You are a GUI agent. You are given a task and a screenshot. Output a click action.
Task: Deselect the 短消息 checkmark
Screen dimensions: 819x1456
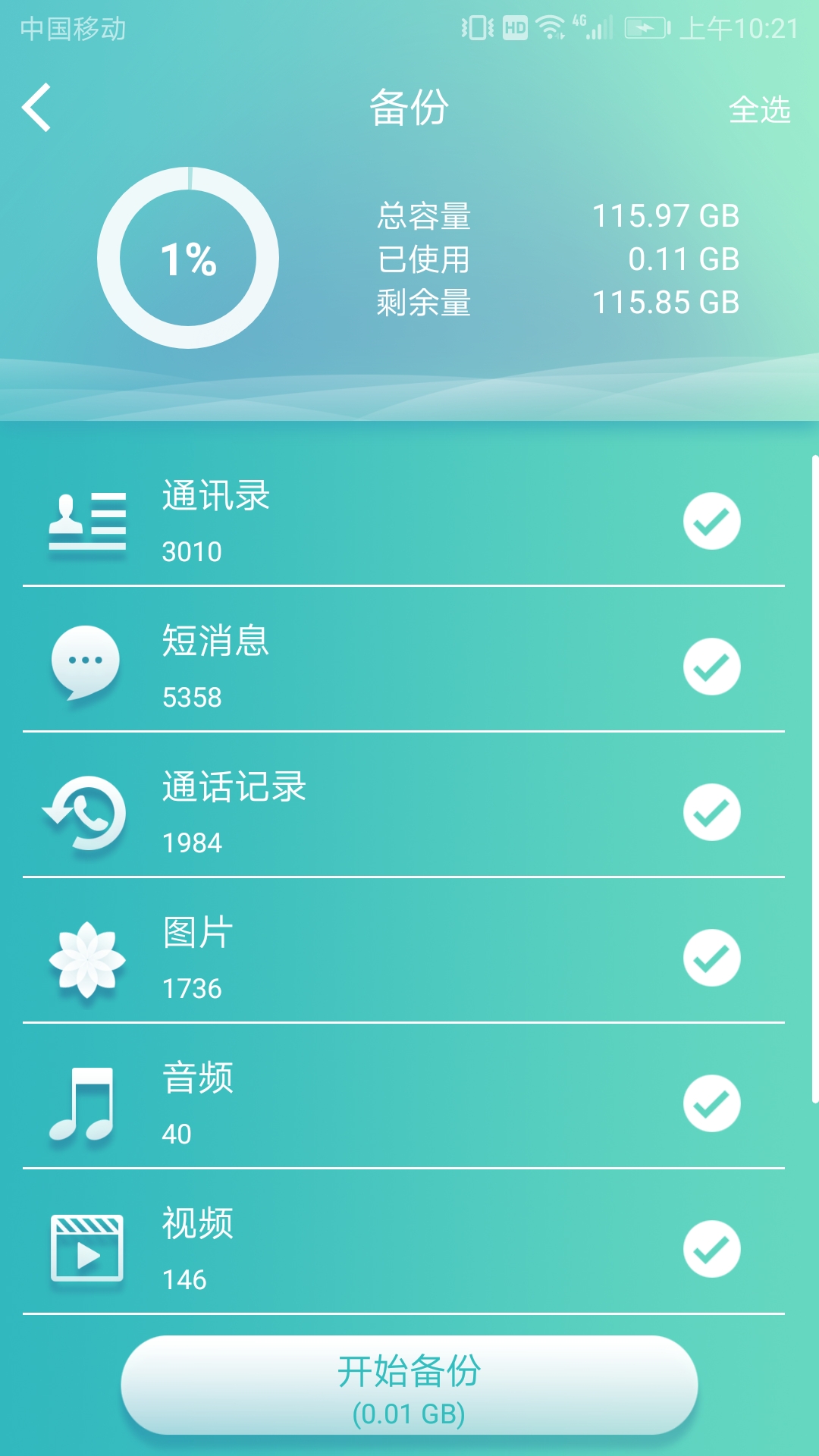[x=711, y=666]
